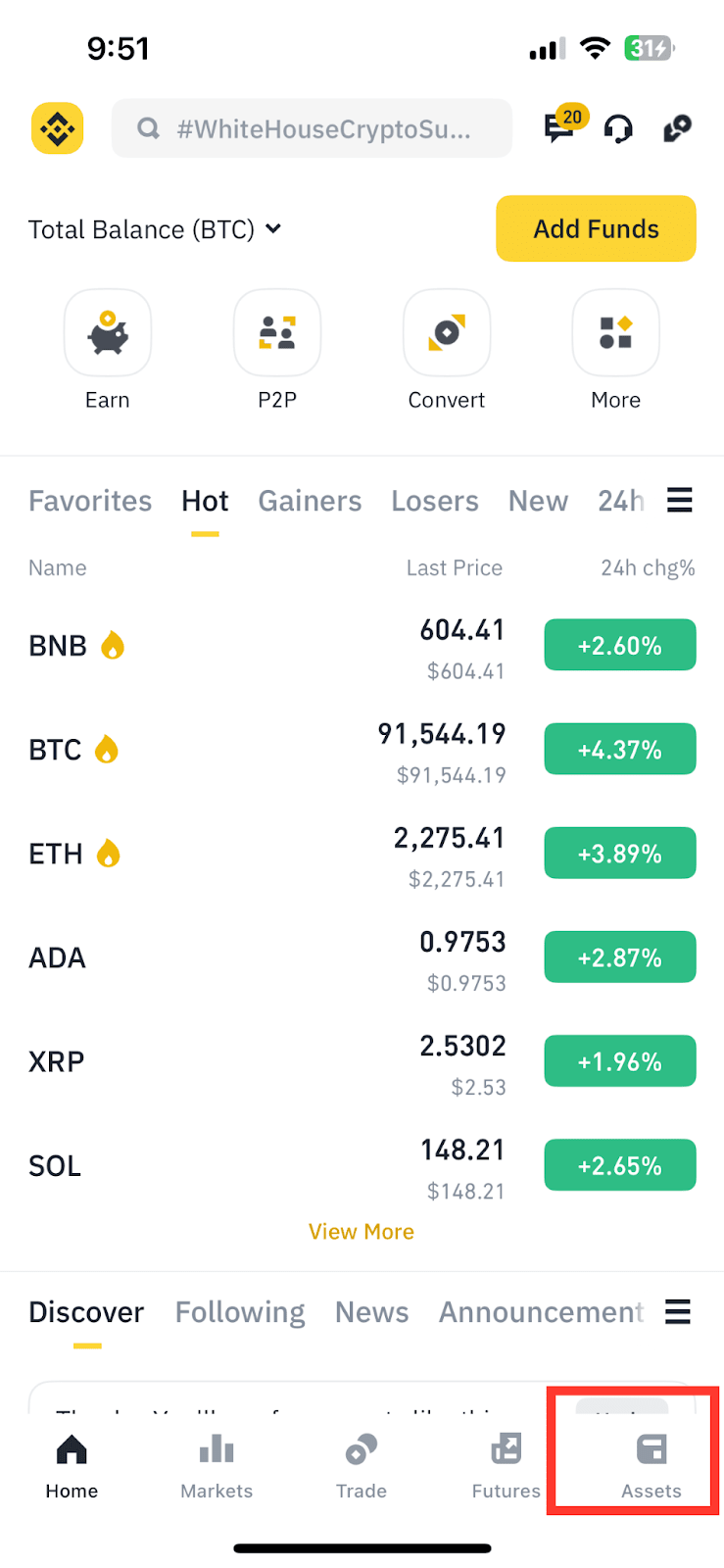
Task: Open the Binance logo home icon
Action: [x=57, y=127]
